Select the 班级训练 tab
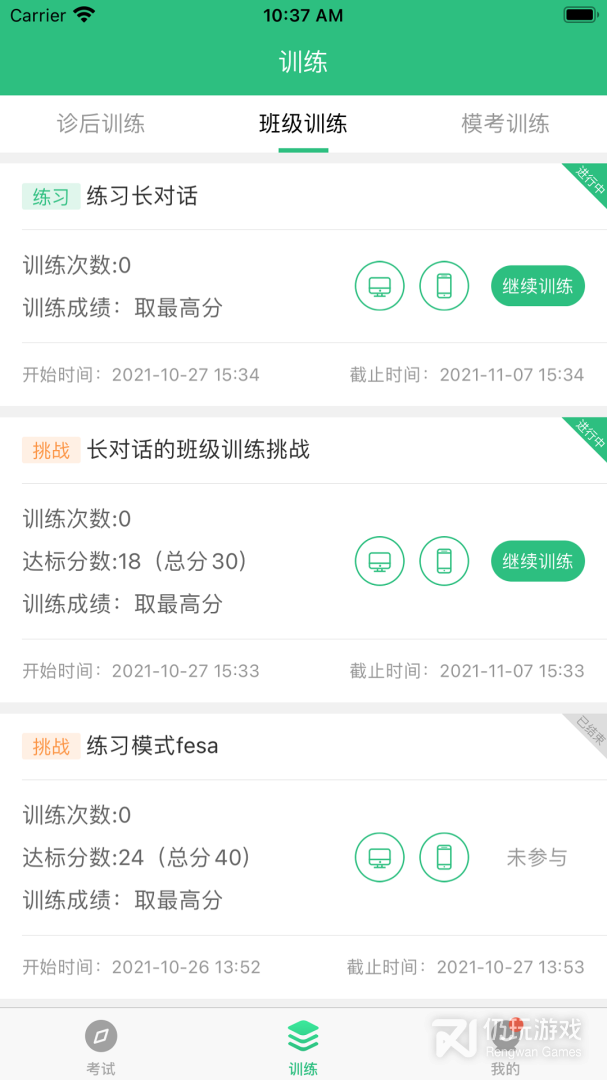 (303, 124)
